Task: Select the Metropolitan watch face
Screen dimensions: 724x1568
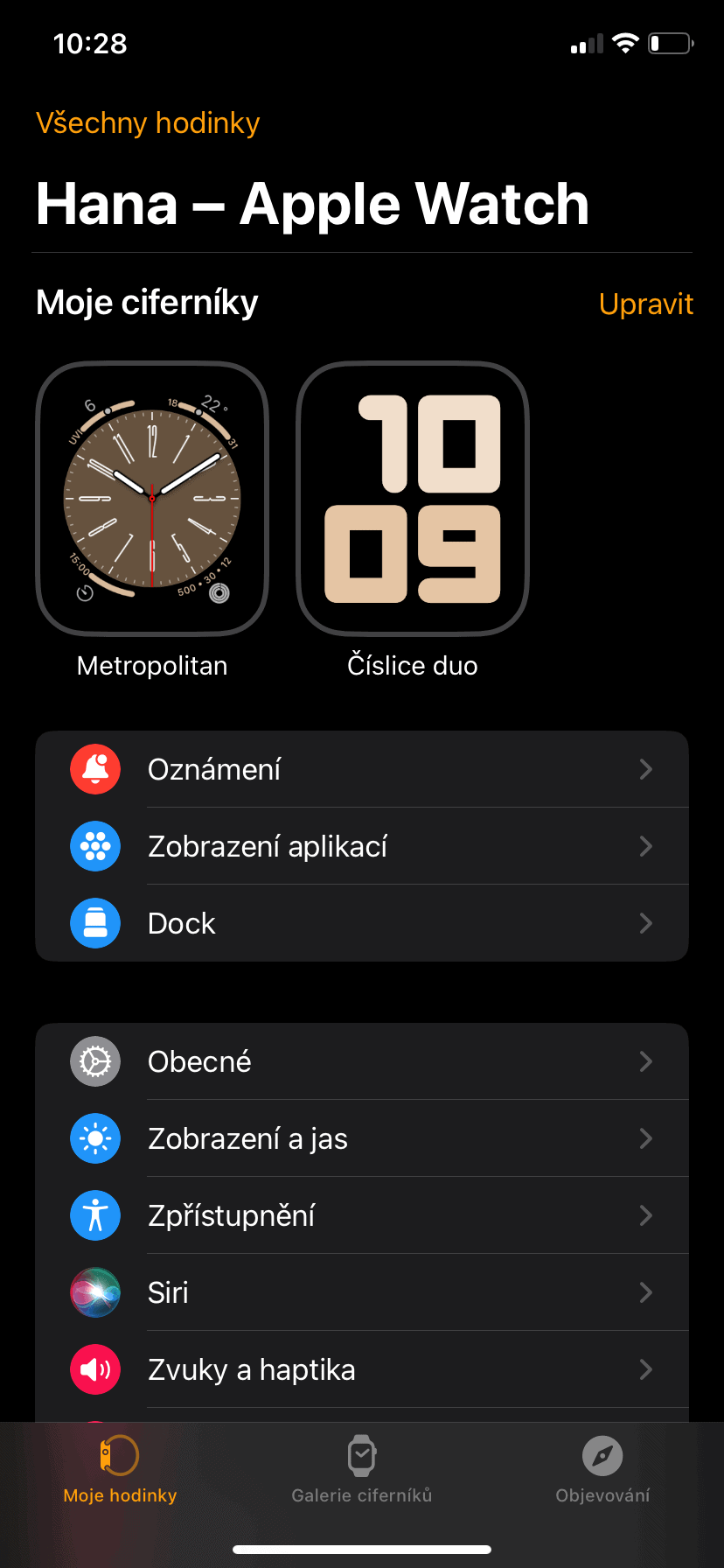Action: tap(152, 499)
